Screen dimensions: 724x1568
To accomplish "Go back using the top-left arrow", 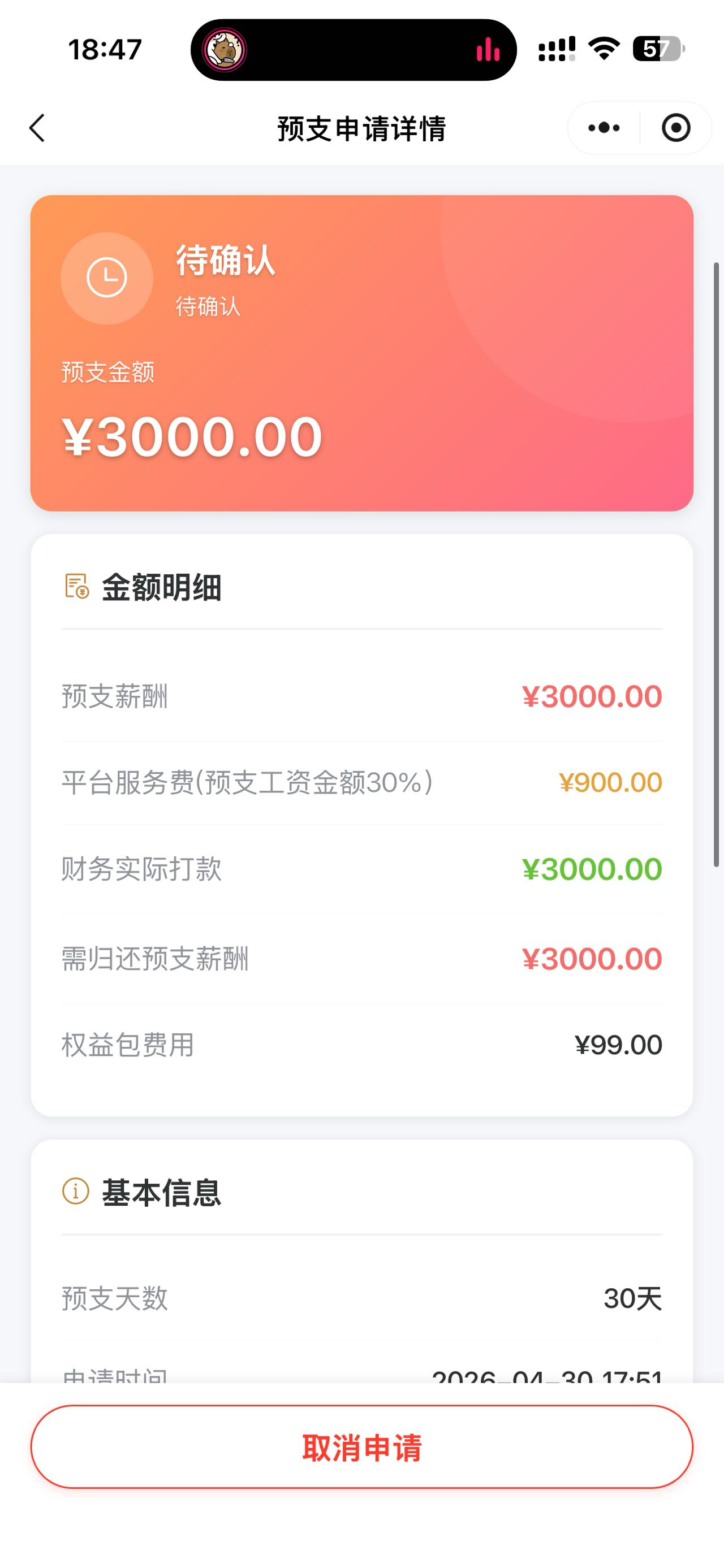I will pos(37,128).
